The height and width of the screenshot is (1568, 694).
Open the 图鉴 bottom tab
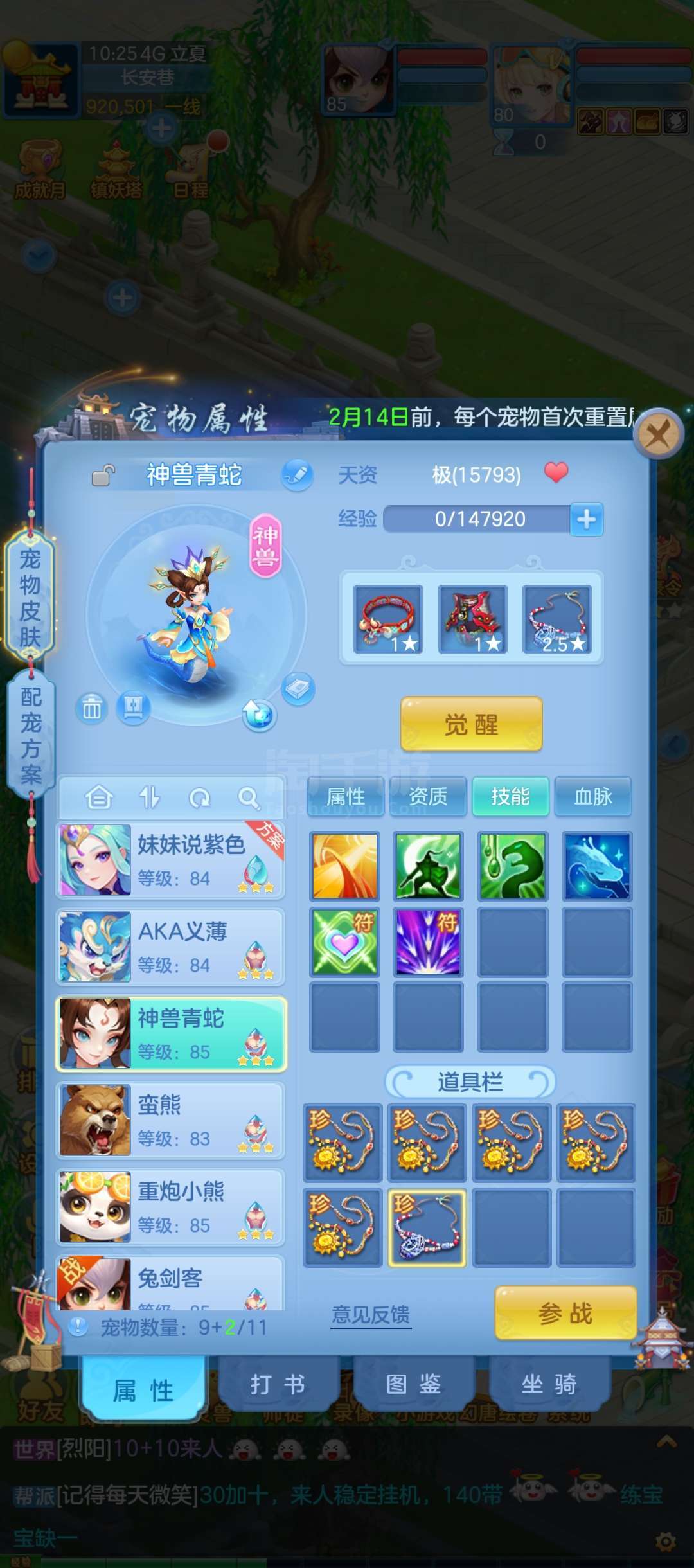[414, 1385]
